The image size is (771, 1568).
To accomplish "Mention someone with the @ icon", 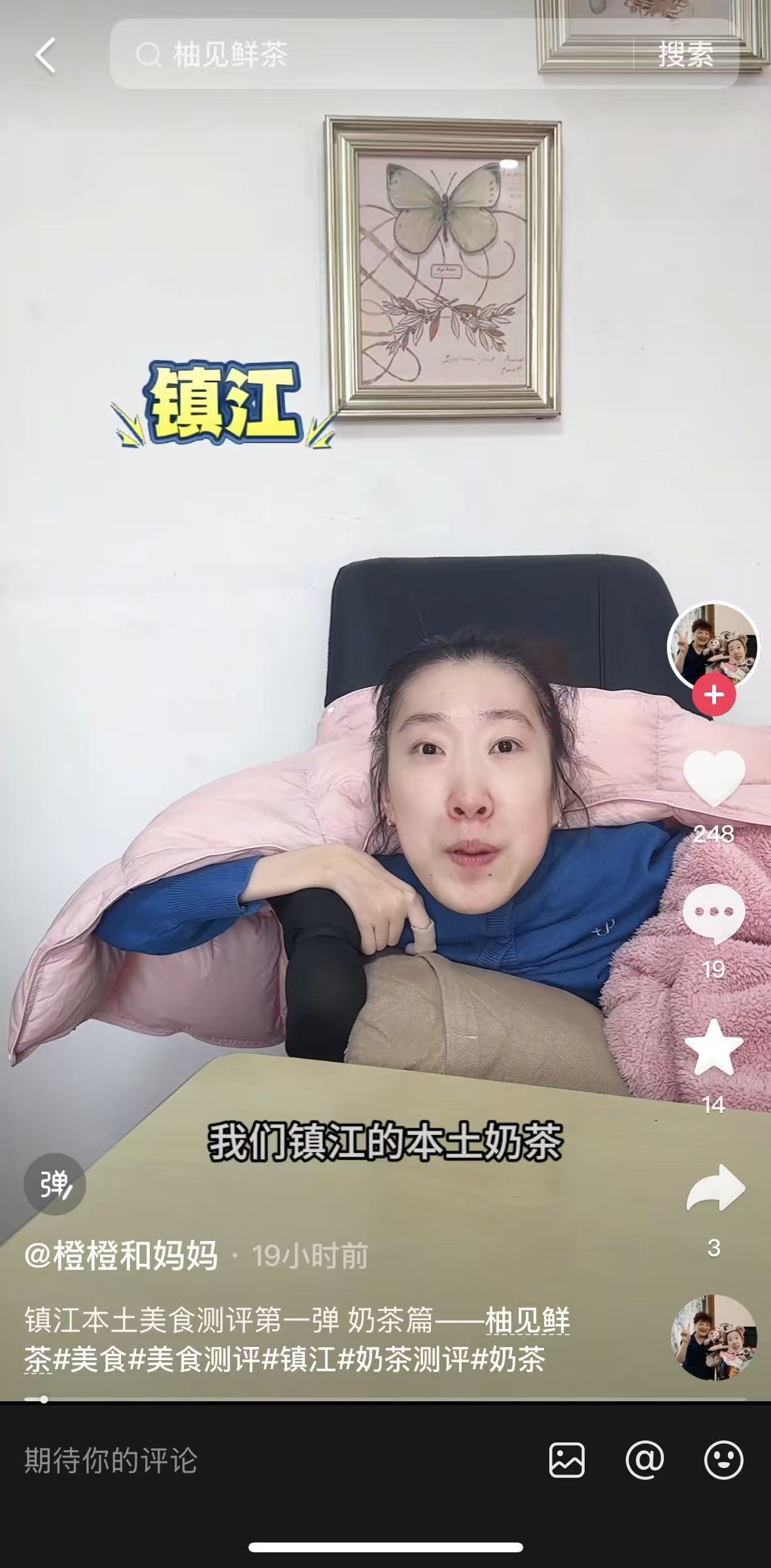I will click(x=645, y=1460).
